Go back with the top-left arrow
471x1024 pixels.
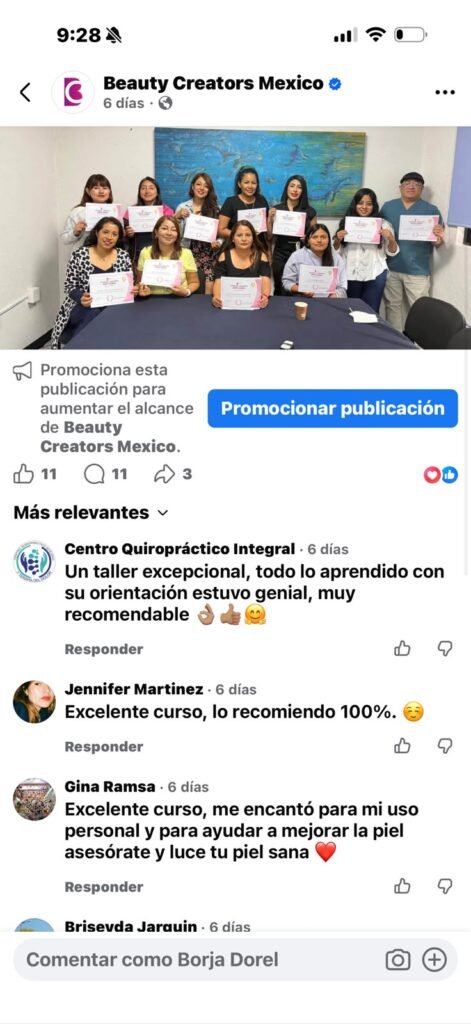coord(25,93)
